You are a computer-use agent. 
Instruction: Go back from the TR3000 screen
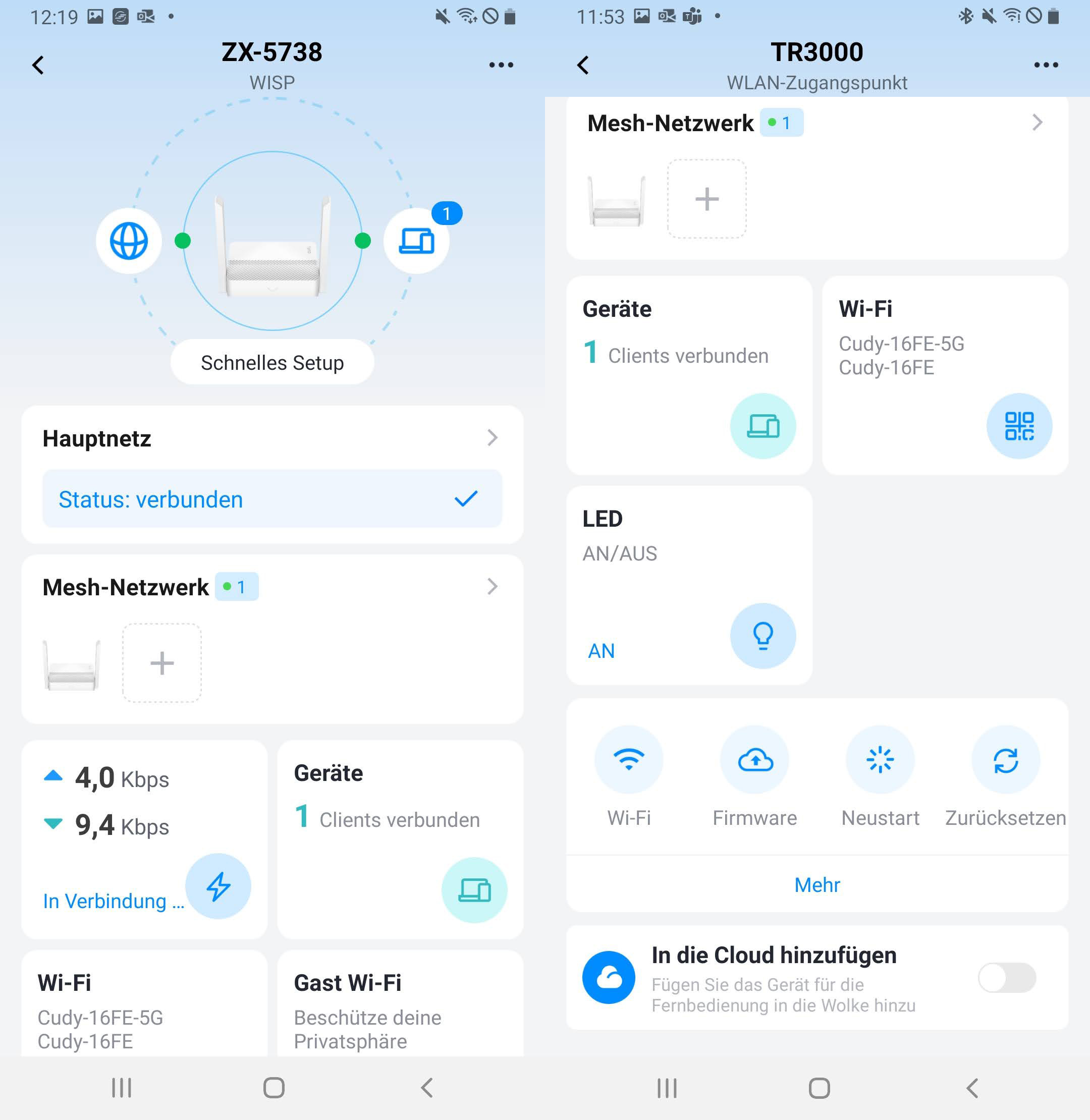583,65
